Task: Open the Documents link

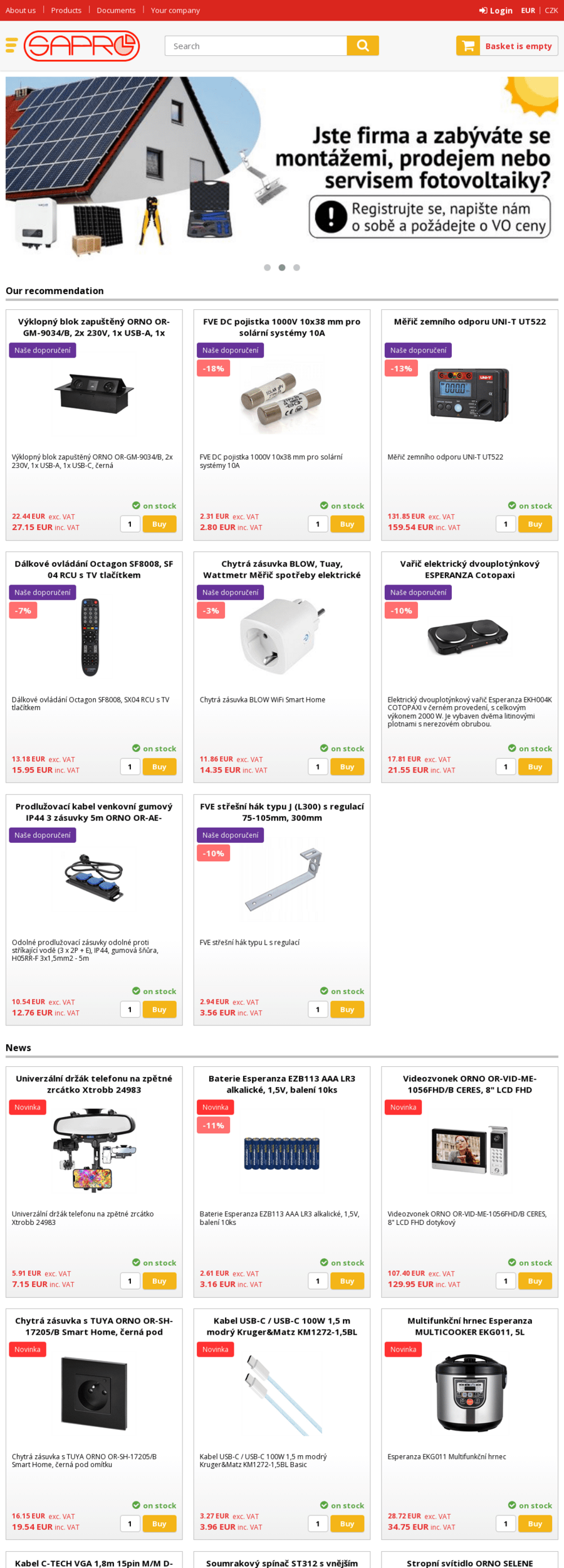Action: pos(116,10)
